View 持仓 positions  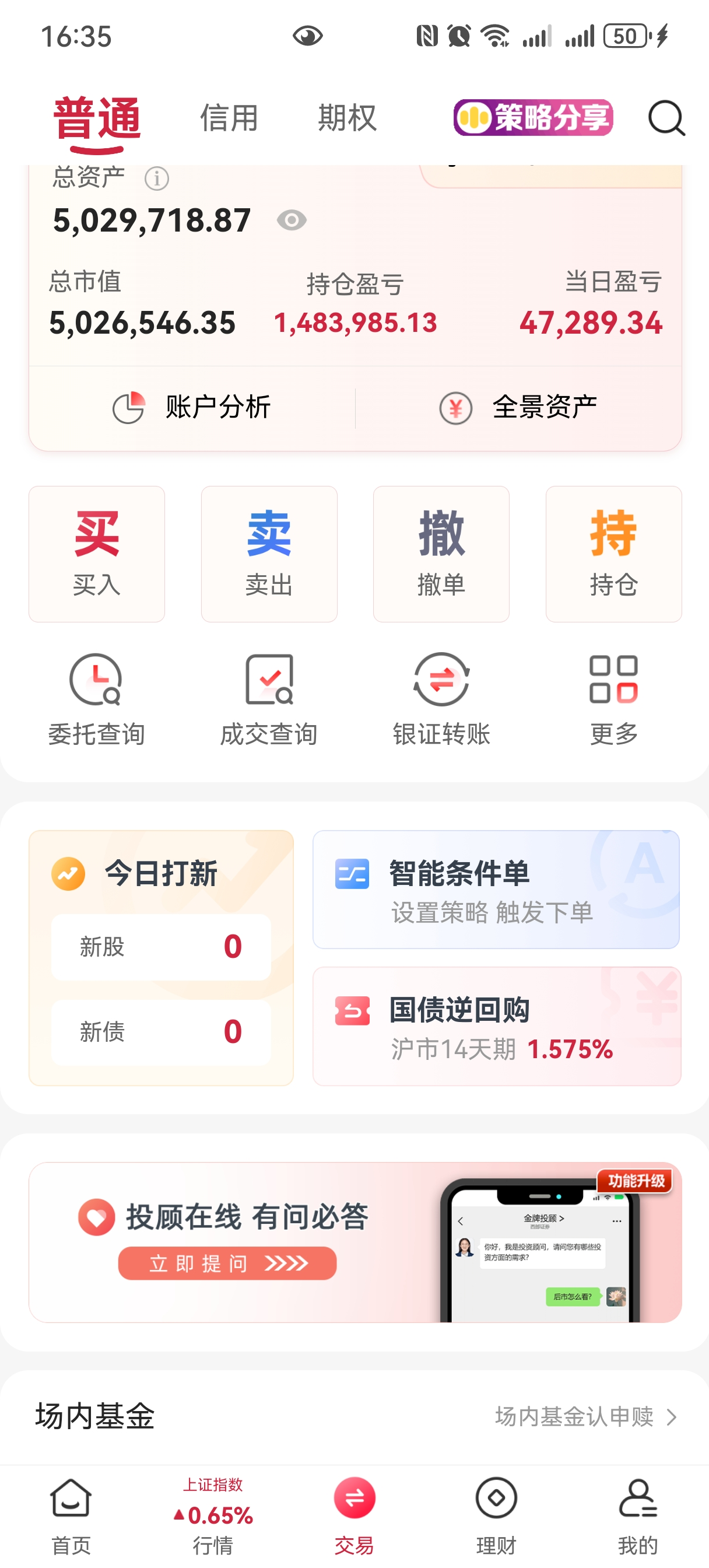point(613,554)
